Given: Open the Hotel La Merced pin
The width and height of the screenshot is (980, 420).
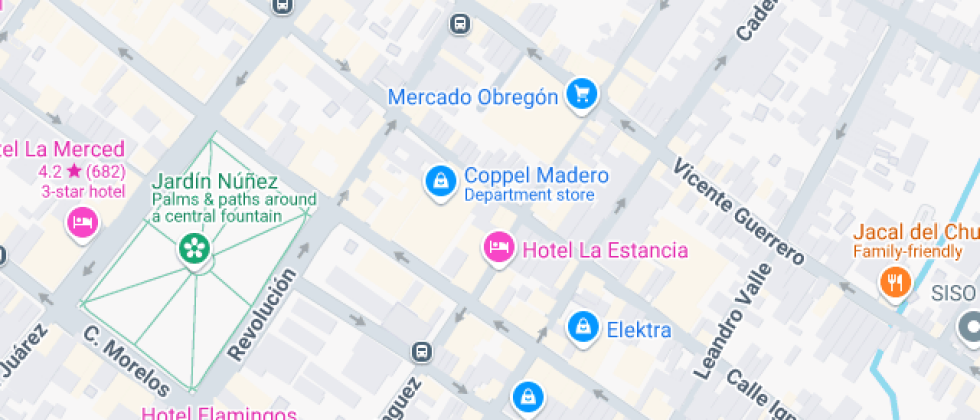Looking at the screenshot, I should point(82,221).
